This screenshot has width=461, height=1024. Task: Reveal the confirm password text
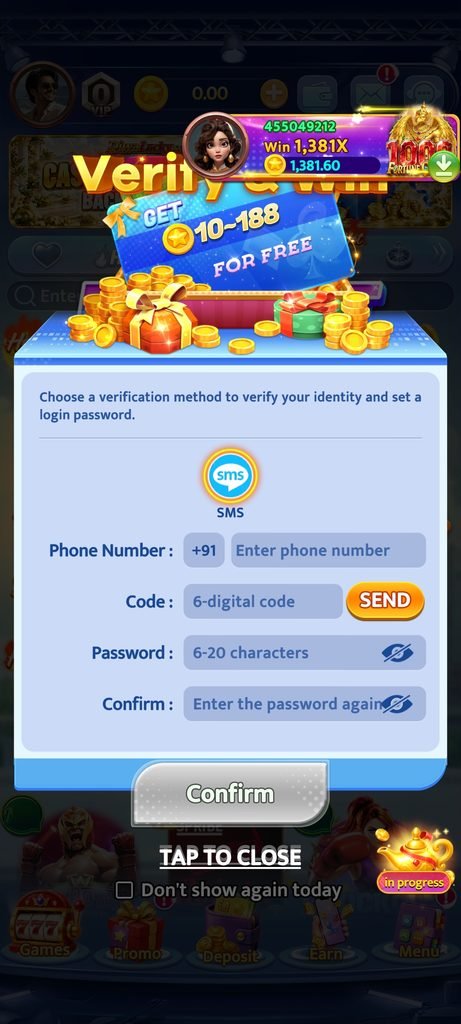397,704
